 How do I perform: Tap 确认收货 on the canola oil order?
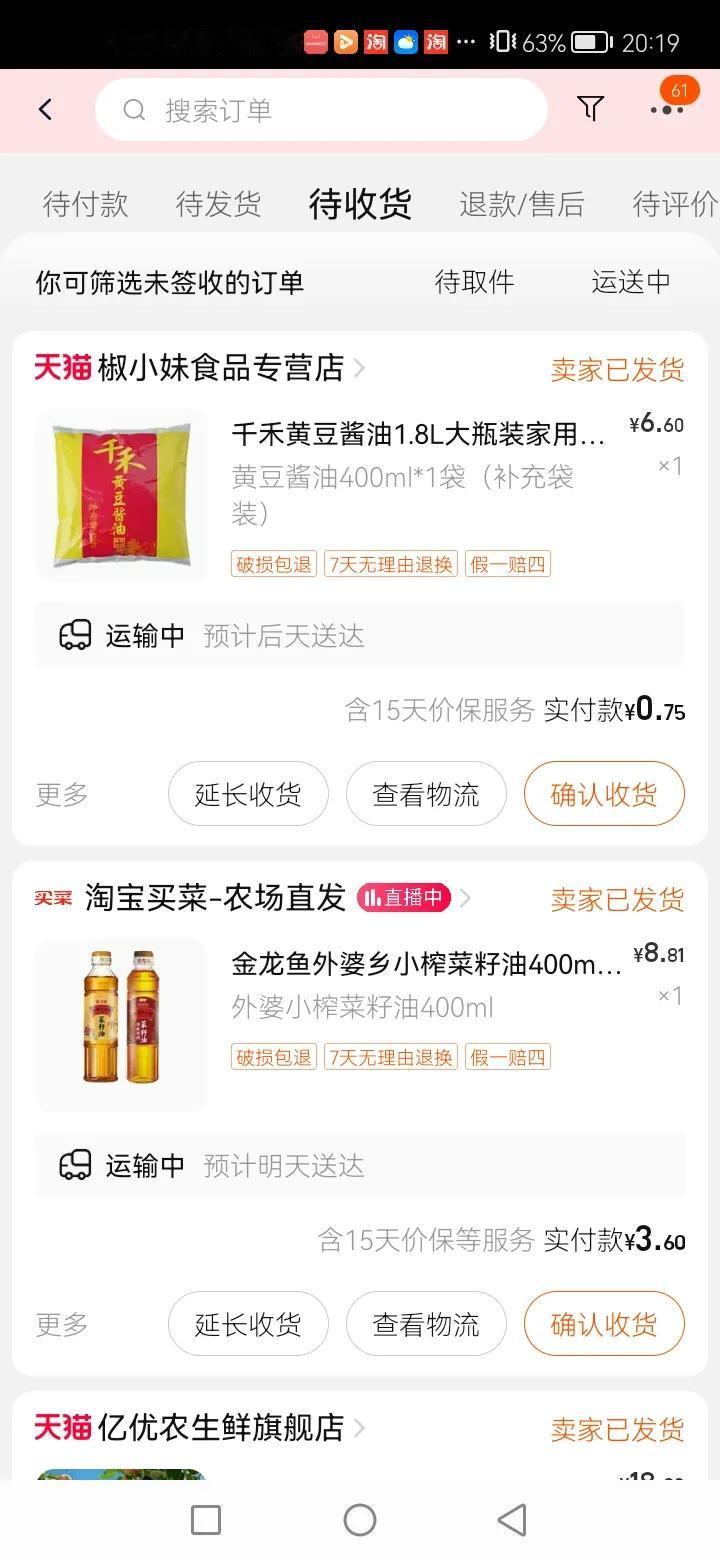(604, 1323)
